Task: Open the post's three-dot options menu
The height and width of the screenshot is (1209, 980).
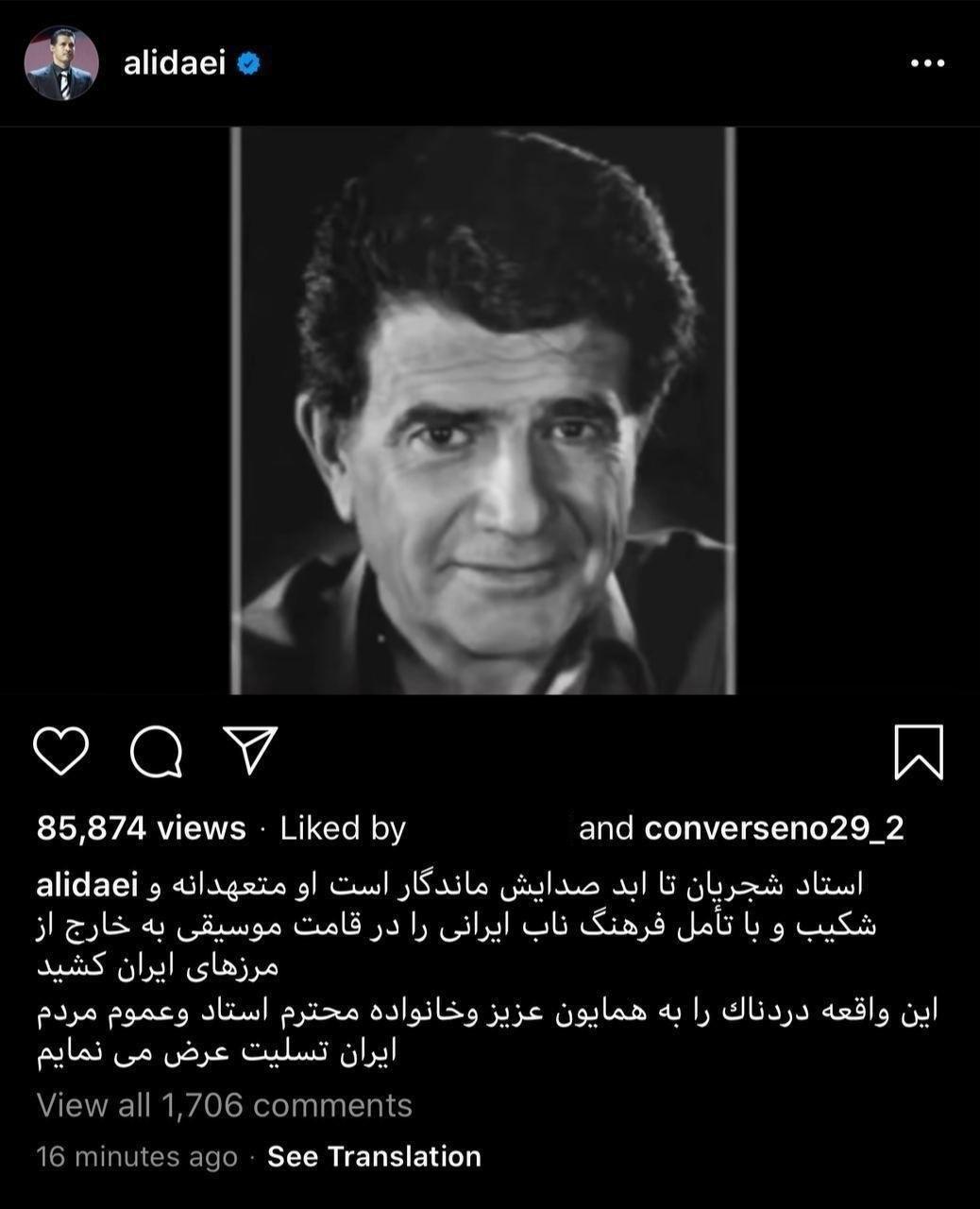Action: pos(926,63)
